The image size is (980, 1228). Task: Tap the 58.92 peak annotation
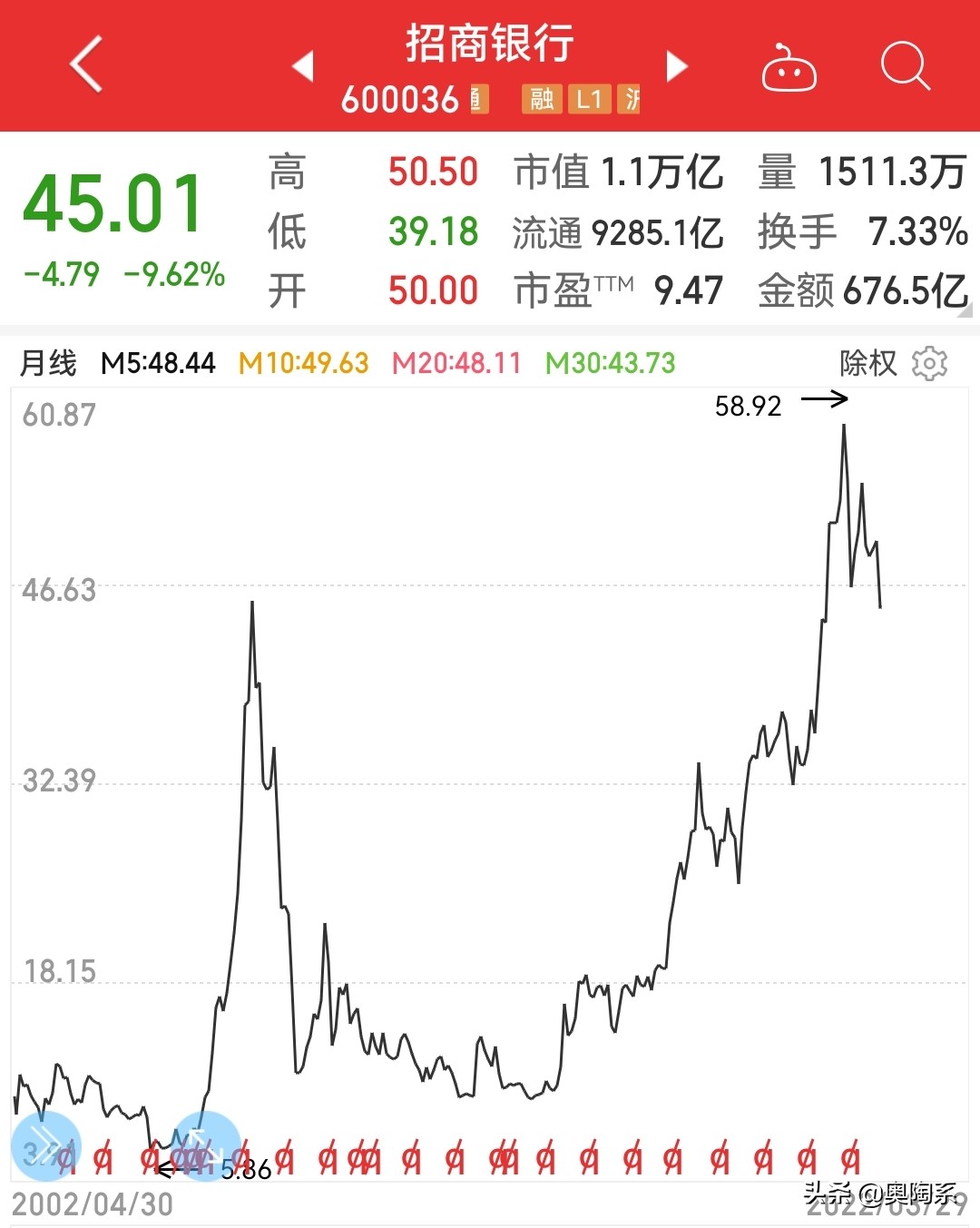click(750, 406)
